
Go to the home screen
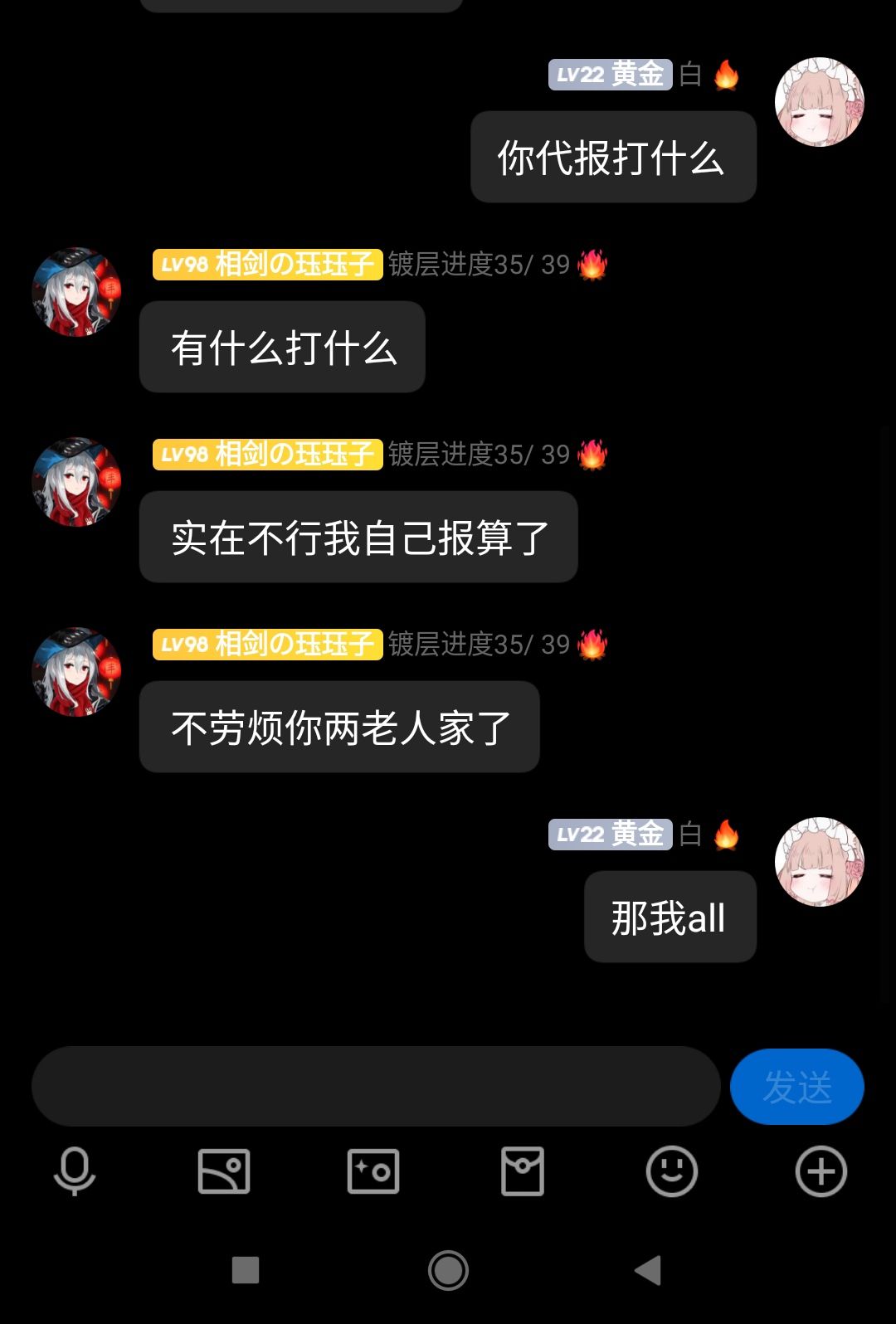click(448, 1270)
